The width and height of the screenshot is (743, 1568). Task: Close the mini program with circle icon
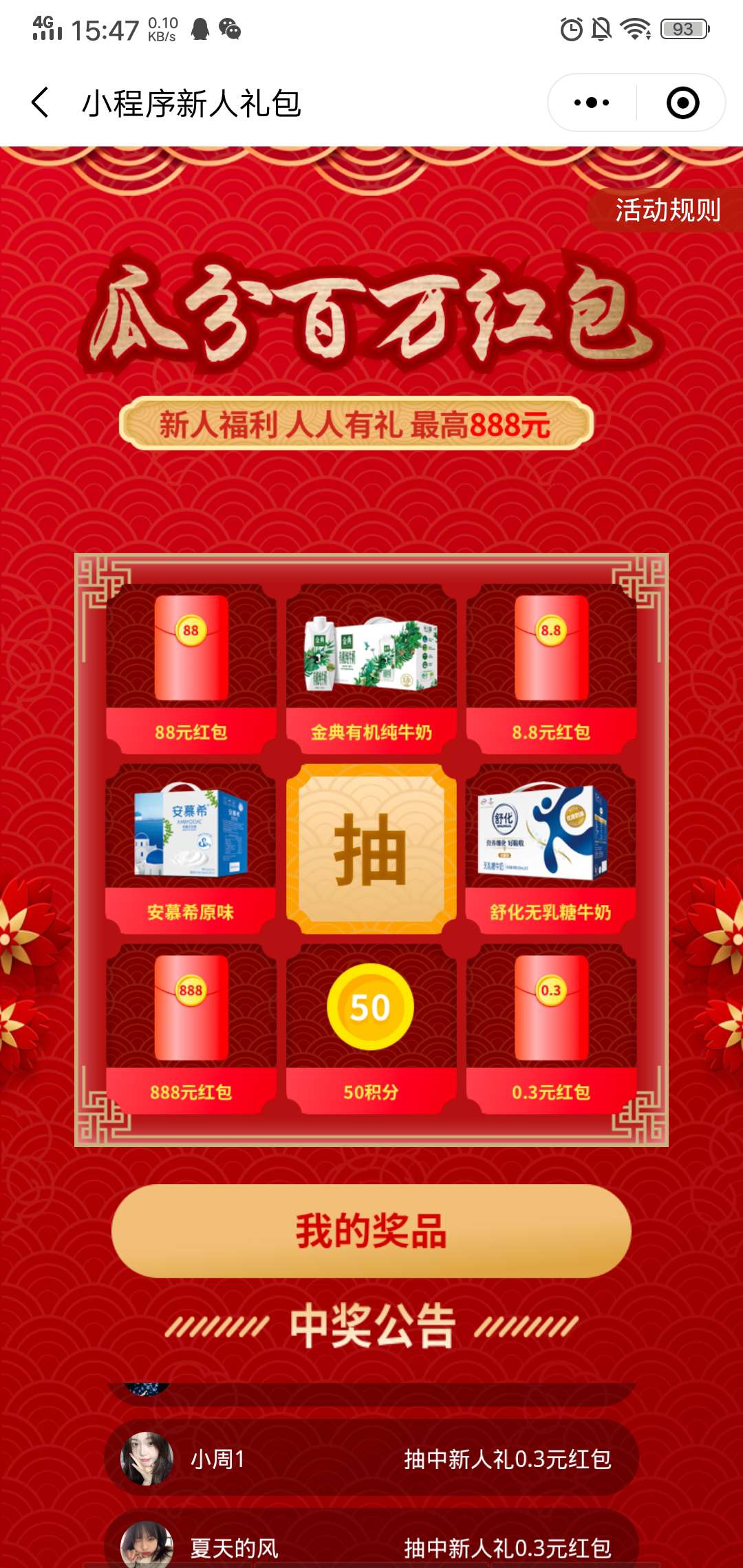682,103
